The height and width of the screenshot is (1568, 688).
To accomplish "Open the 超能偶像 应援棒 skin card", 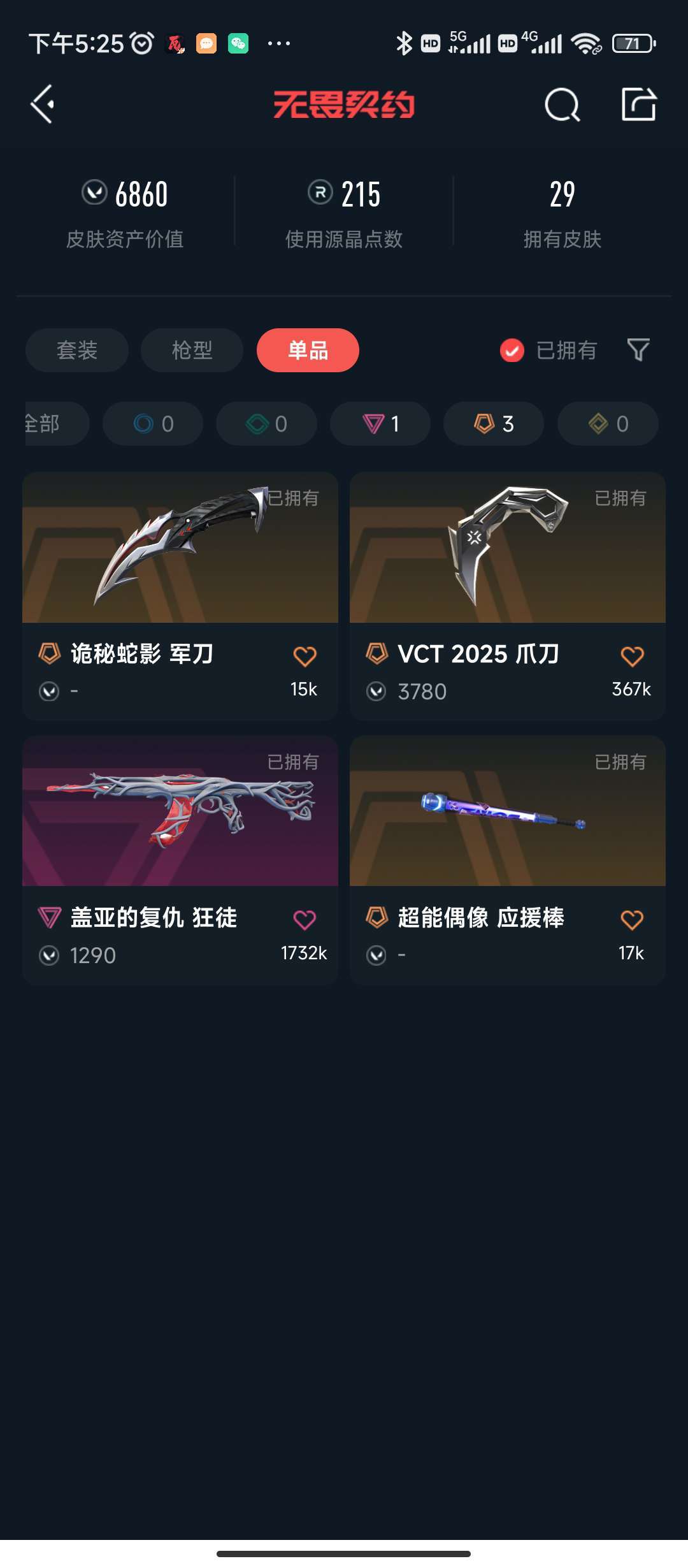I will pos(508,860).
